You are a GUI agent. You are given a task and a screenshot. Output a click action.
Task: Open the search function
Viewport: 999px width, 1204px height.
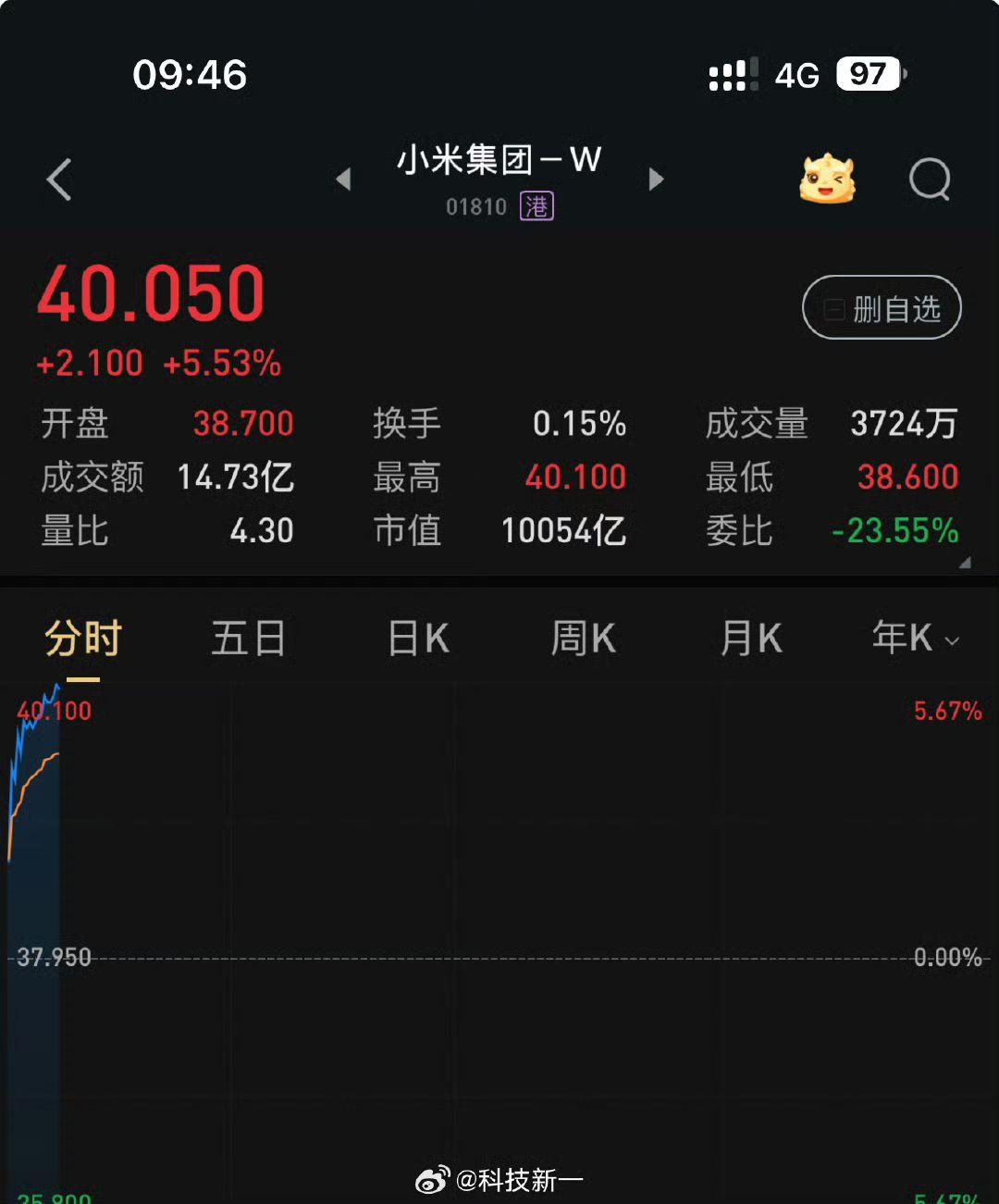(931, 180)
